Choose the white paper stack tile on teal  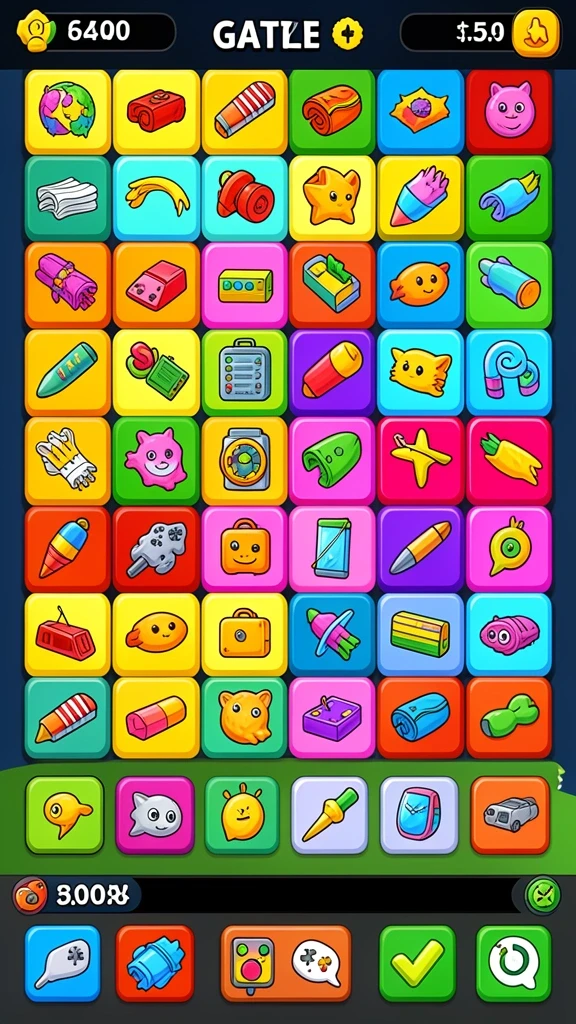[68, 198]
